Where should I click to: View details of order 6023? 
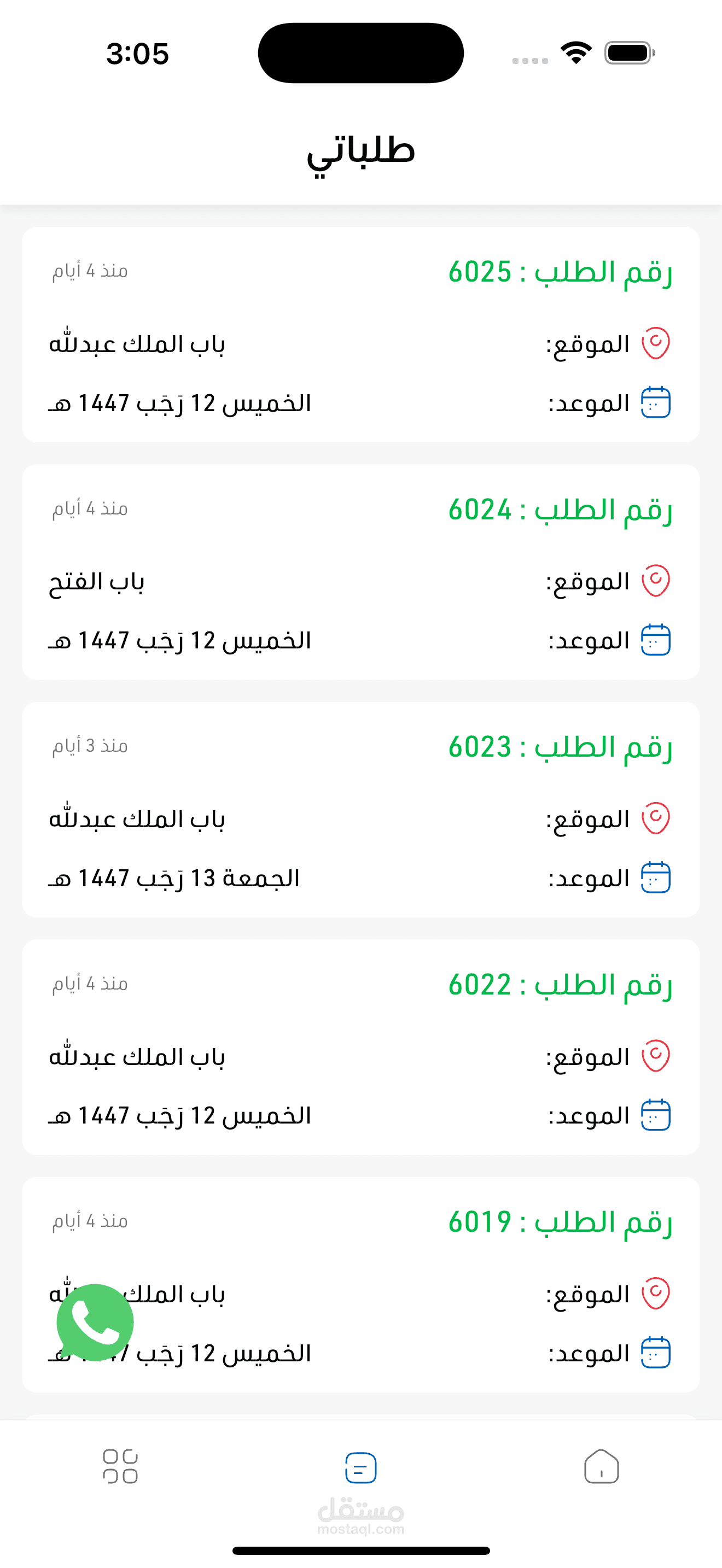coord(360,809)
